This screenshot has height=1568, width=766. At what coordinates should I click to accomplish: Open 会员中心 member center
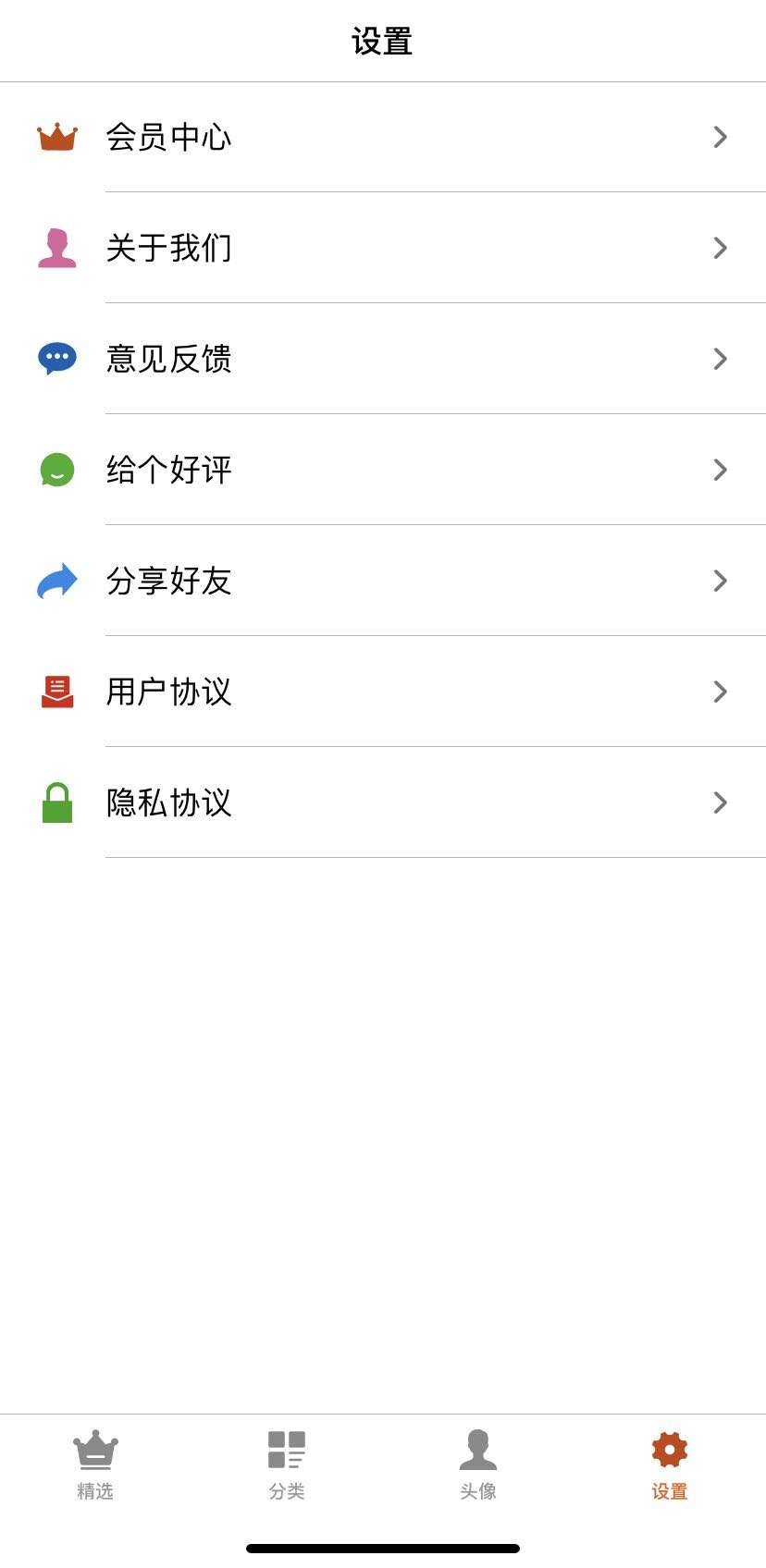383,137
